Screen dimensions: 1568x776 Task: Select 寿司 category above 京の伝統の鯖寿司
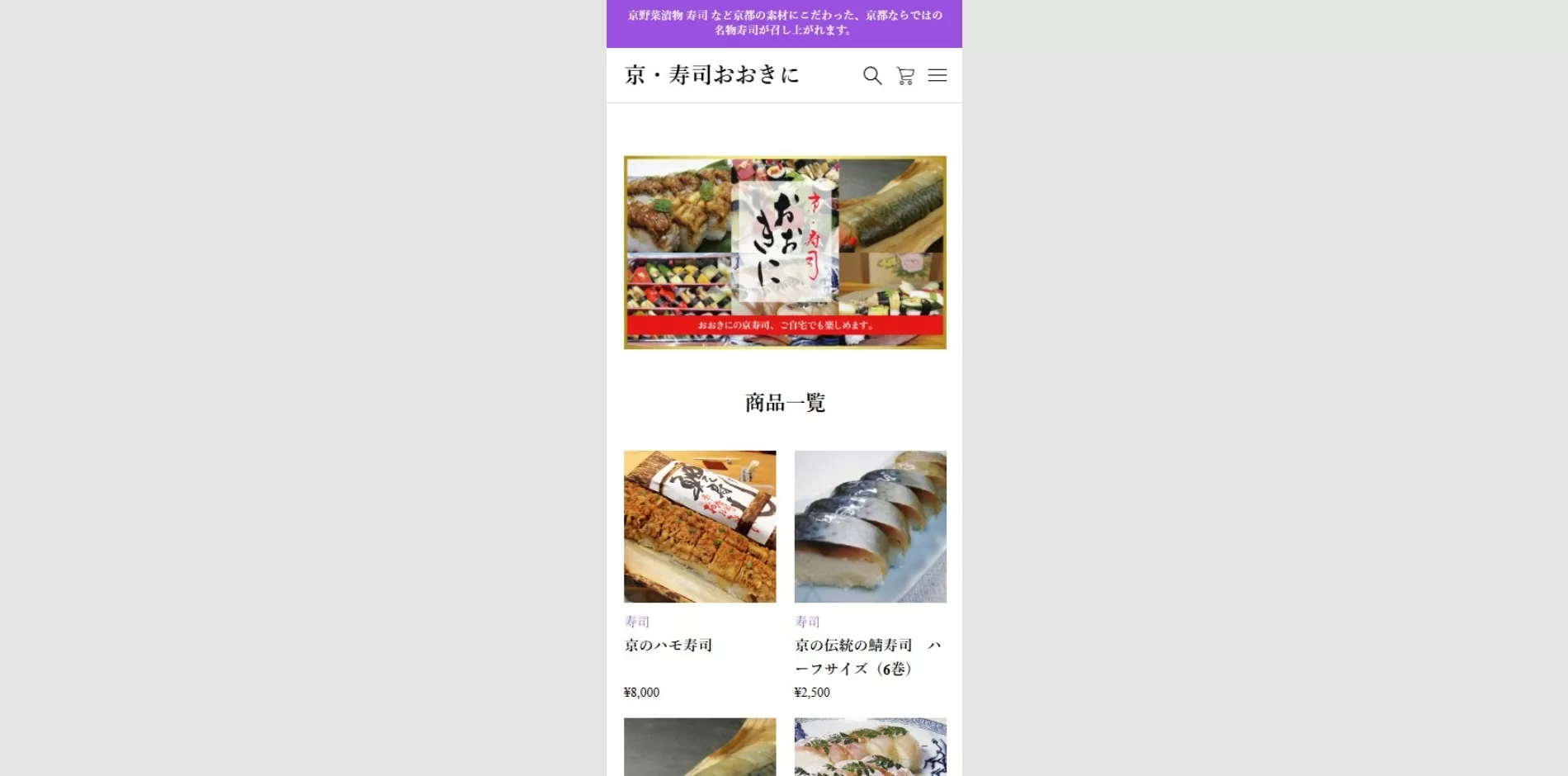[x=807, y=622]
